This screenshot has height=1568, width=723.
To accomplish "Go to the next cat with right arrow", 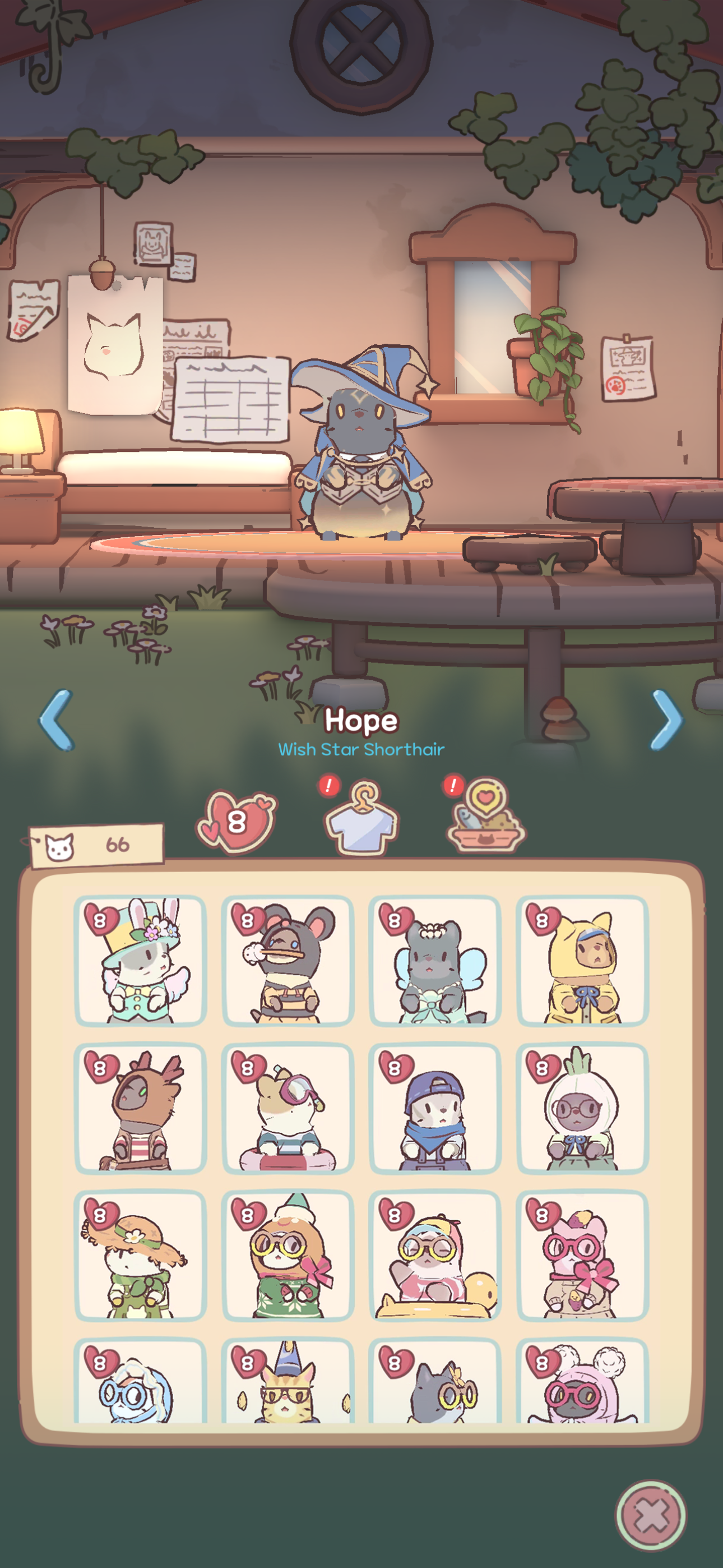I will tap(666, 720).
